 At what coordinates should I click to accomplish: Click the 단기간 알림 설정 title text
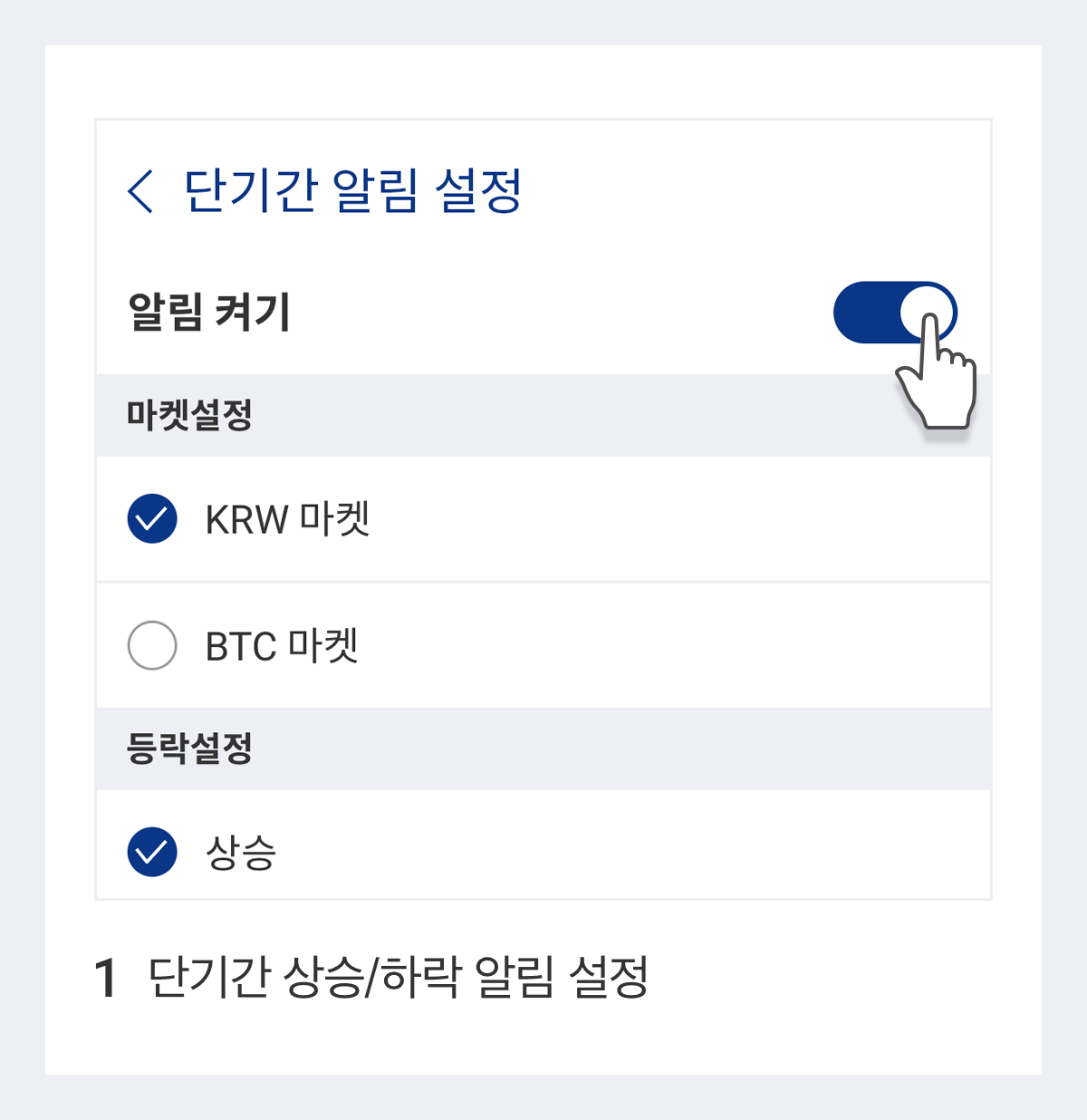[x=353, y=190]
